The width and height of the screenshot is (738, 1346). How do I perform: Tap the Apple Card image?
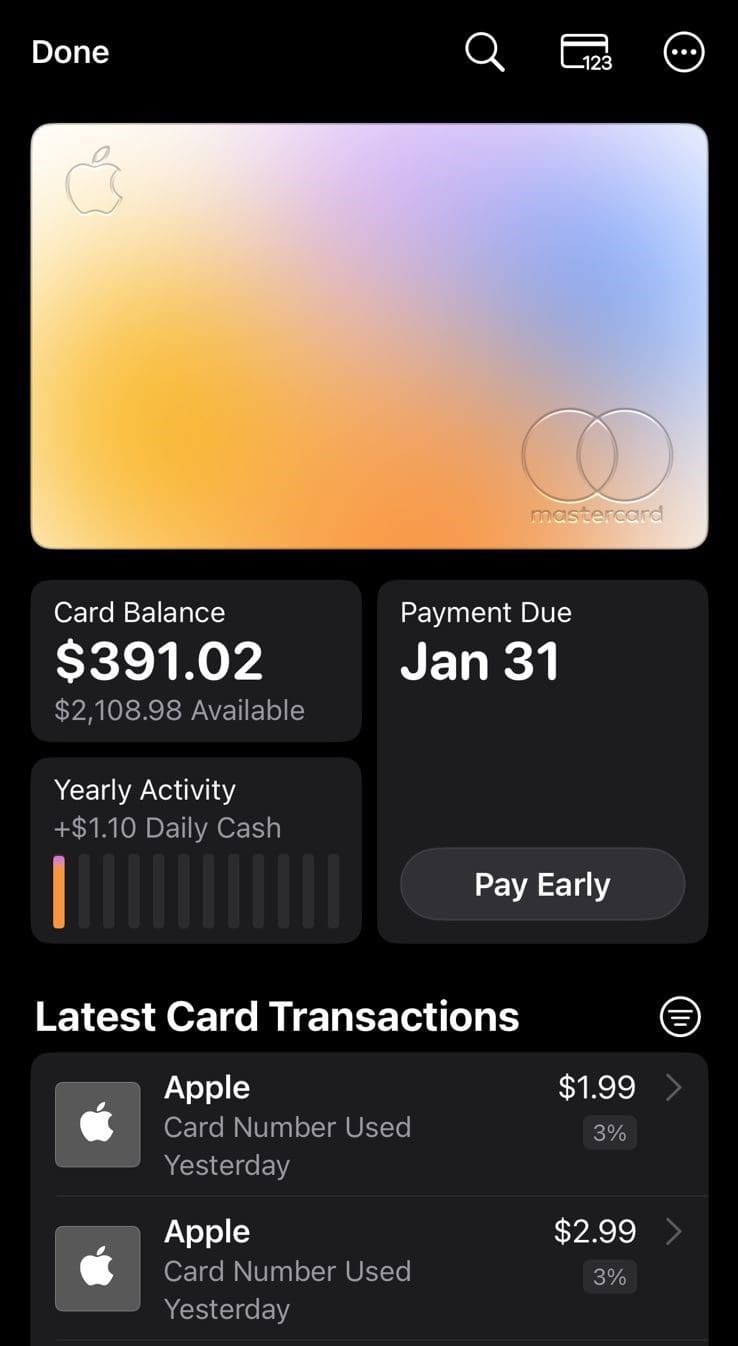[369, 337]
